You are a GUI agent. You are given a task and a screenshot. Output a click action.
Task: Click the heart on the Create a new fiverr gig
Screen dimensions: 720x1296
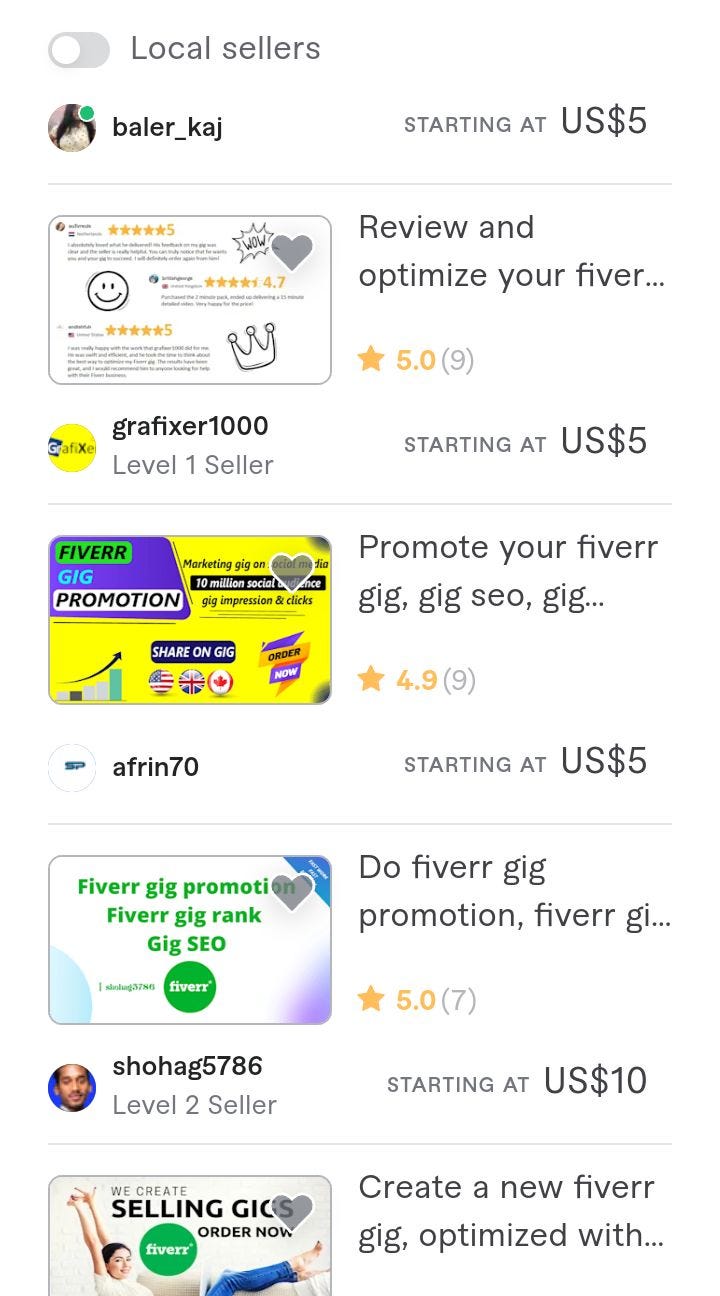(291, 1211)
